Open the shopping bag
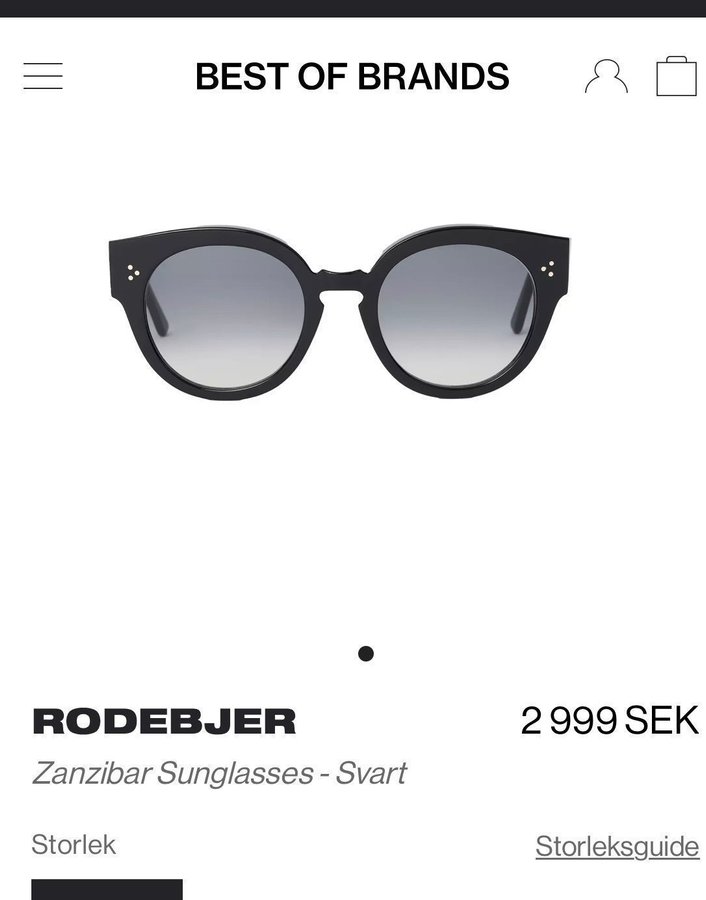 (x=676, y=76)
